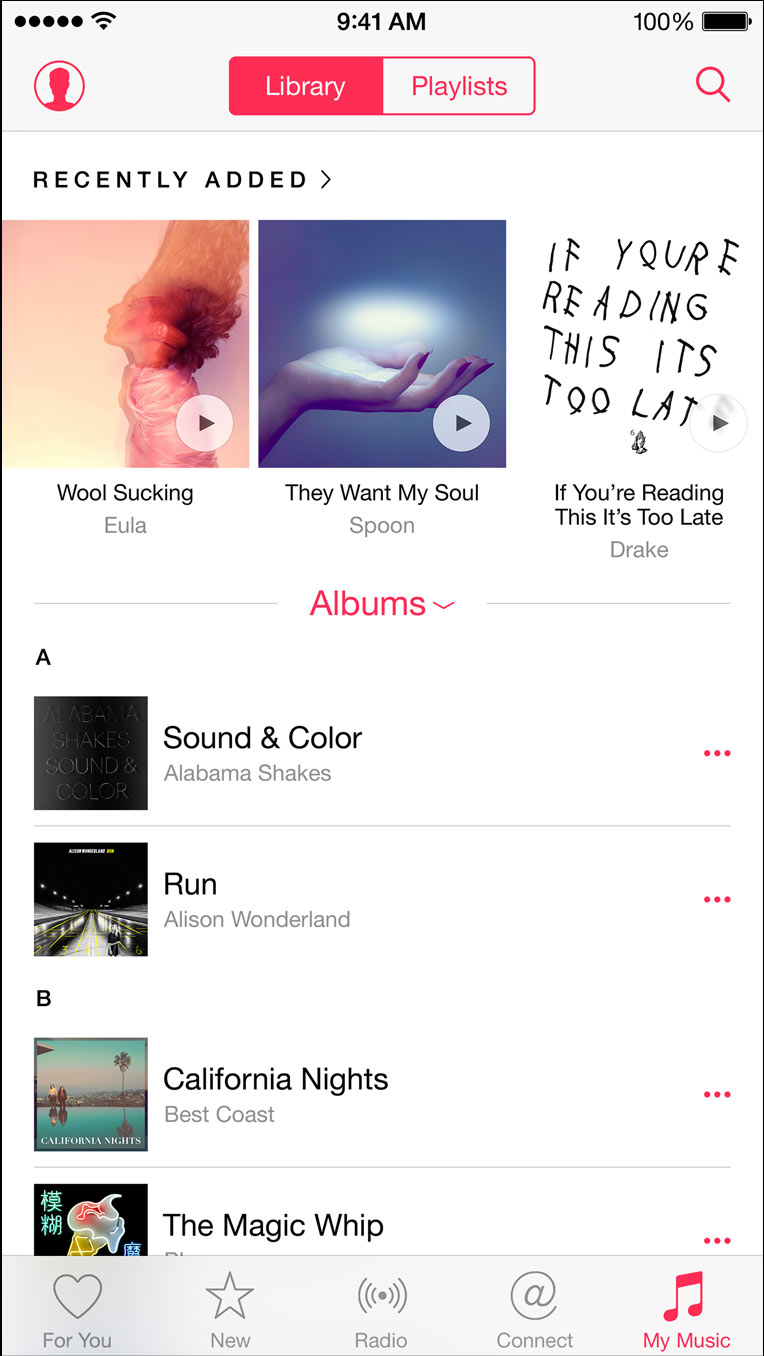This screenshot has width=764, height=1356.
Task: Open the search magnifier
Action: click(x=713, y=86)
